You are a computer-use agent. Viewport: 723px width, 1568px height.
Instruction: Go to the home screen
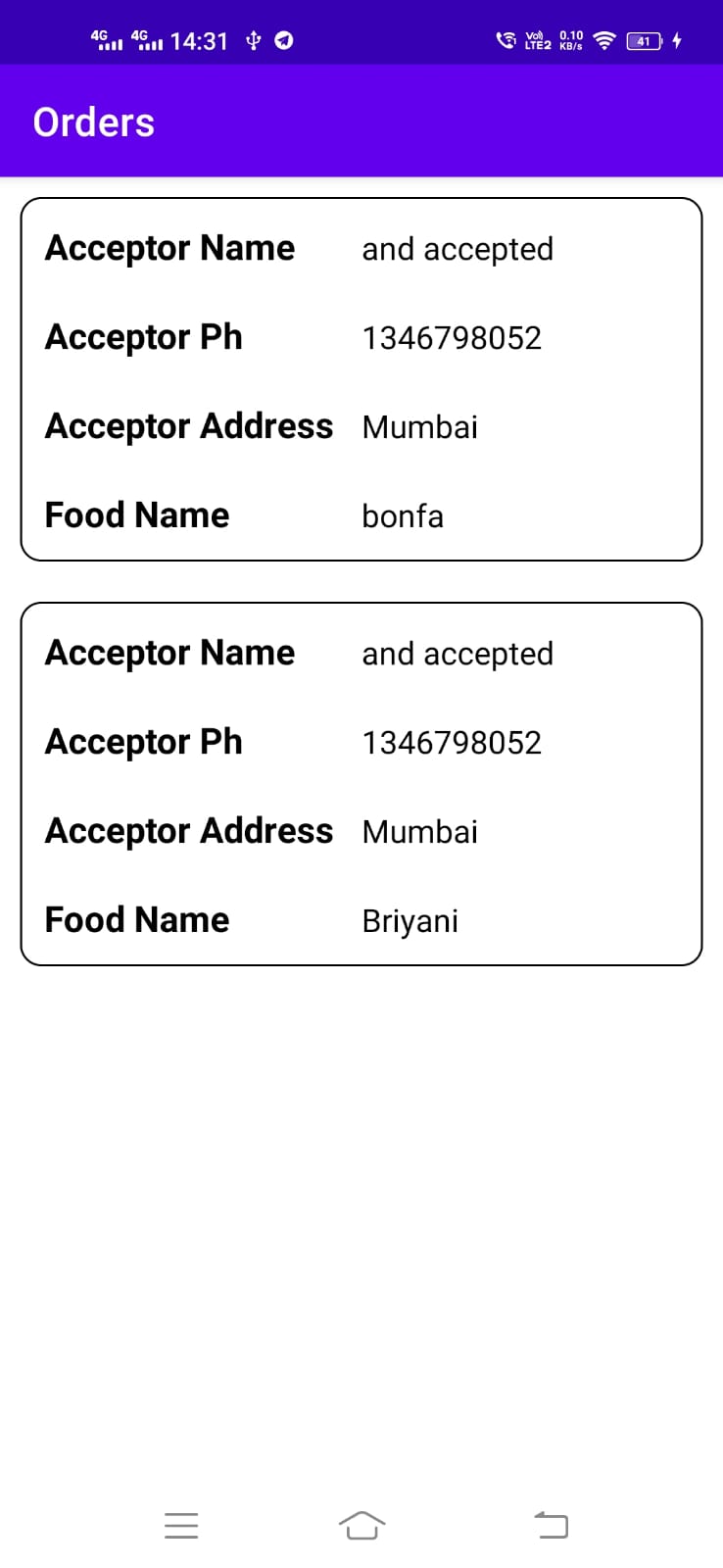coord(361,1525)
